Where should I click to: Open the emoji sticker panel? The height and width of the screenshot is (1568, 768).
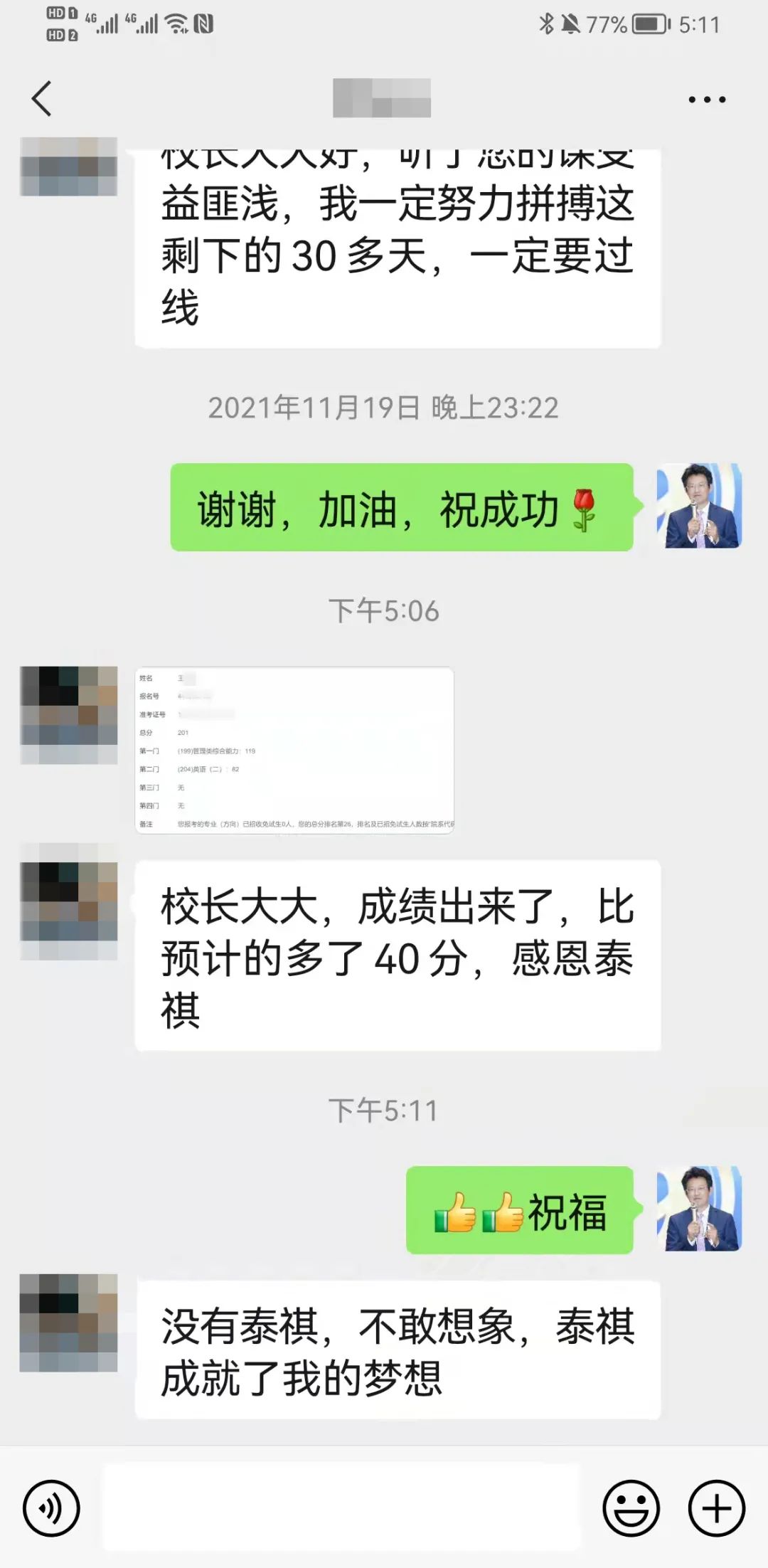[x=631, y=1508]
